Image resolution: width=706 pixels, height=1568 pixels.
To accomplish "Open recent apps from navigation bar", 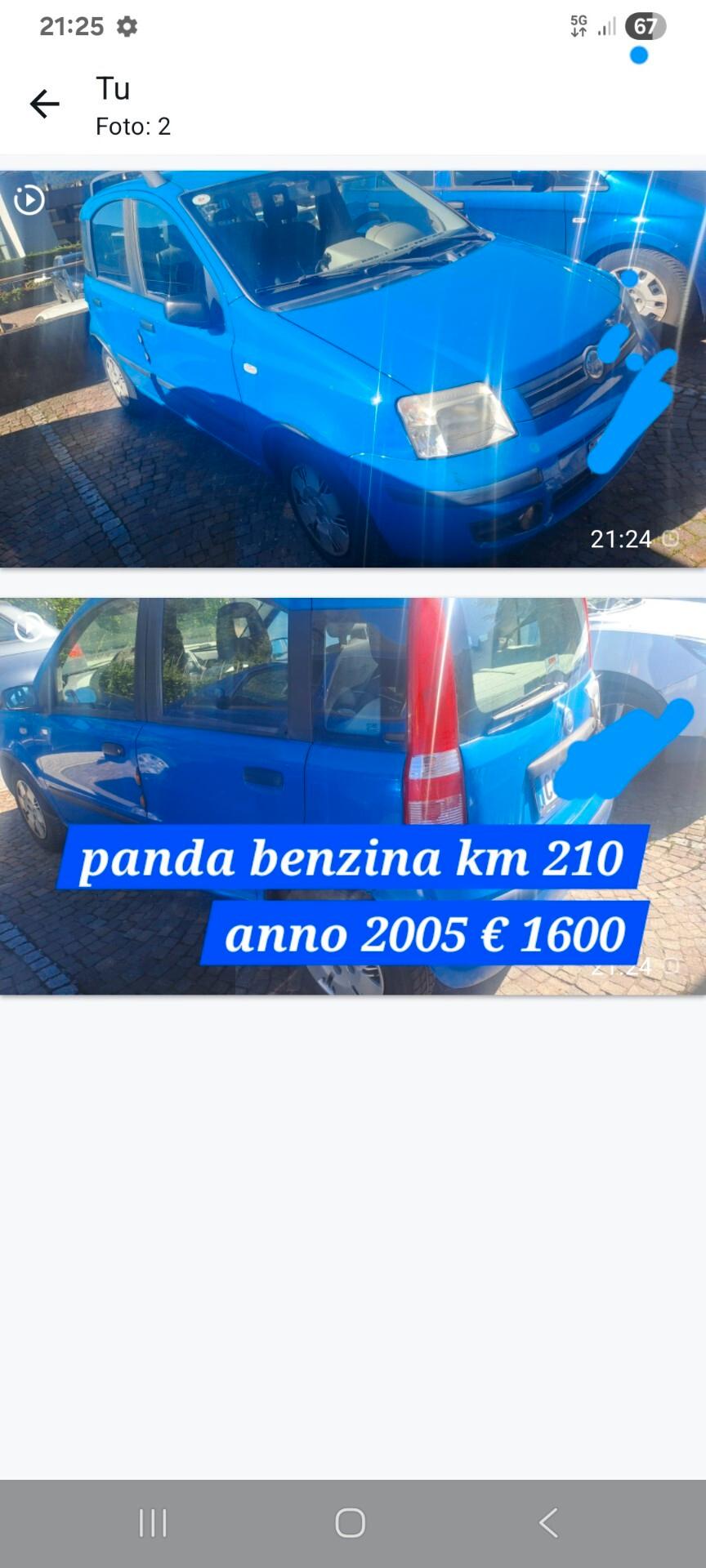I will point(153,1523).
